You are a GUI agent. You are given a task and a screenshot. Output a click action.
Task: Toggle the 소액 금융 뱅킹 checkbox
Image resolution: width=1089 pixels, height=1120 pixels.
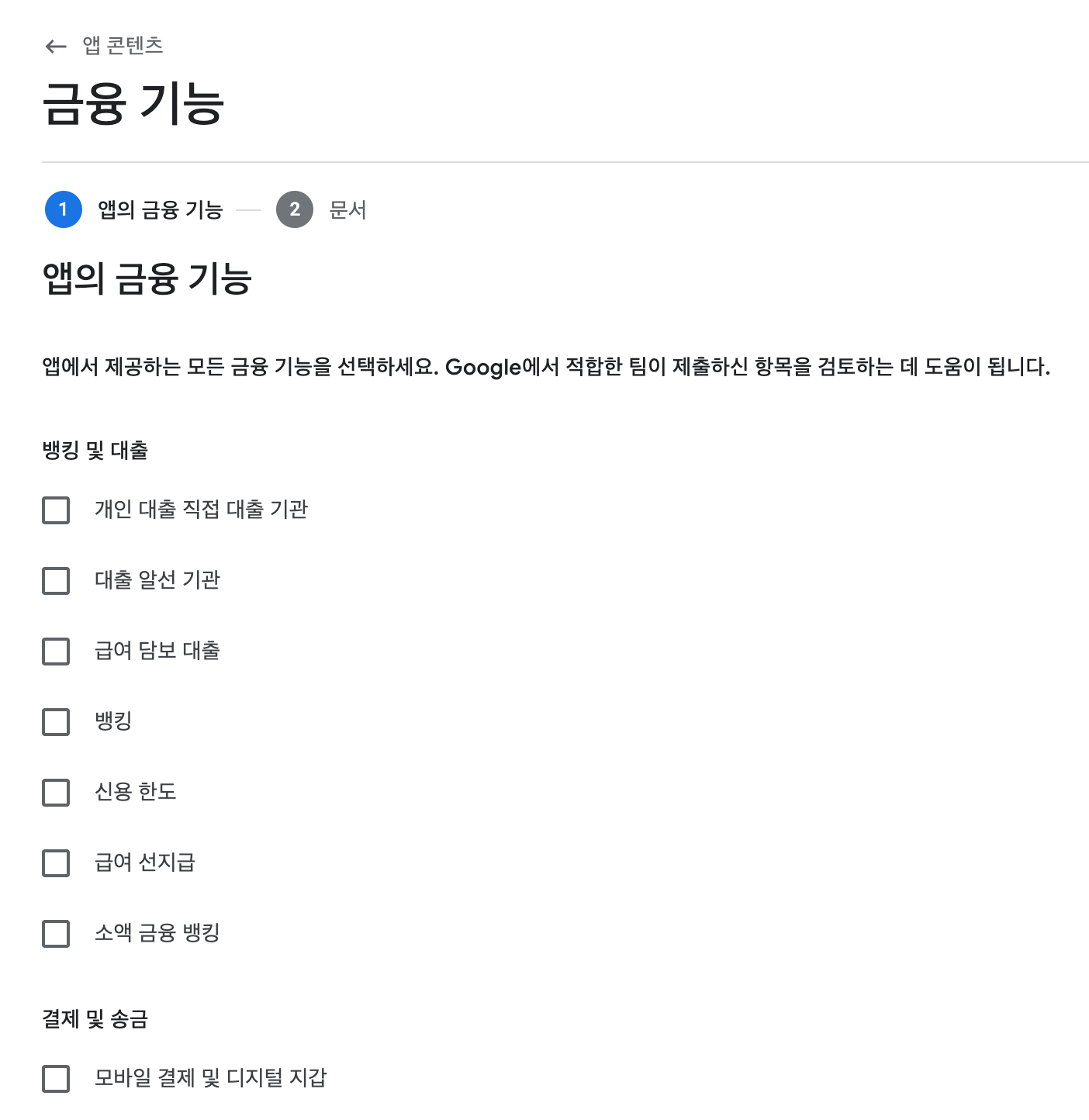point(56,934)
